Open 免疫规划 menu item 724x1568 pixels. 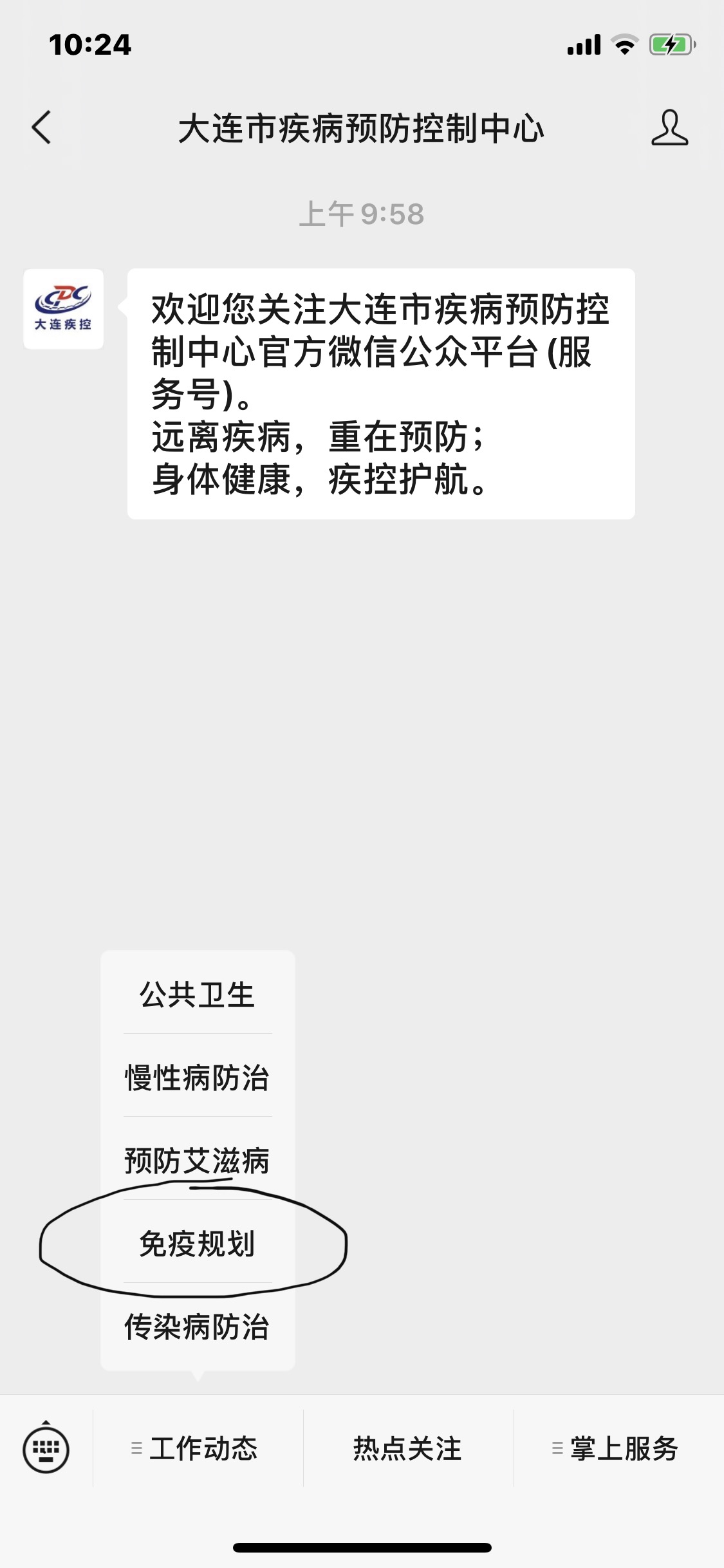(x=198, y=1244)
